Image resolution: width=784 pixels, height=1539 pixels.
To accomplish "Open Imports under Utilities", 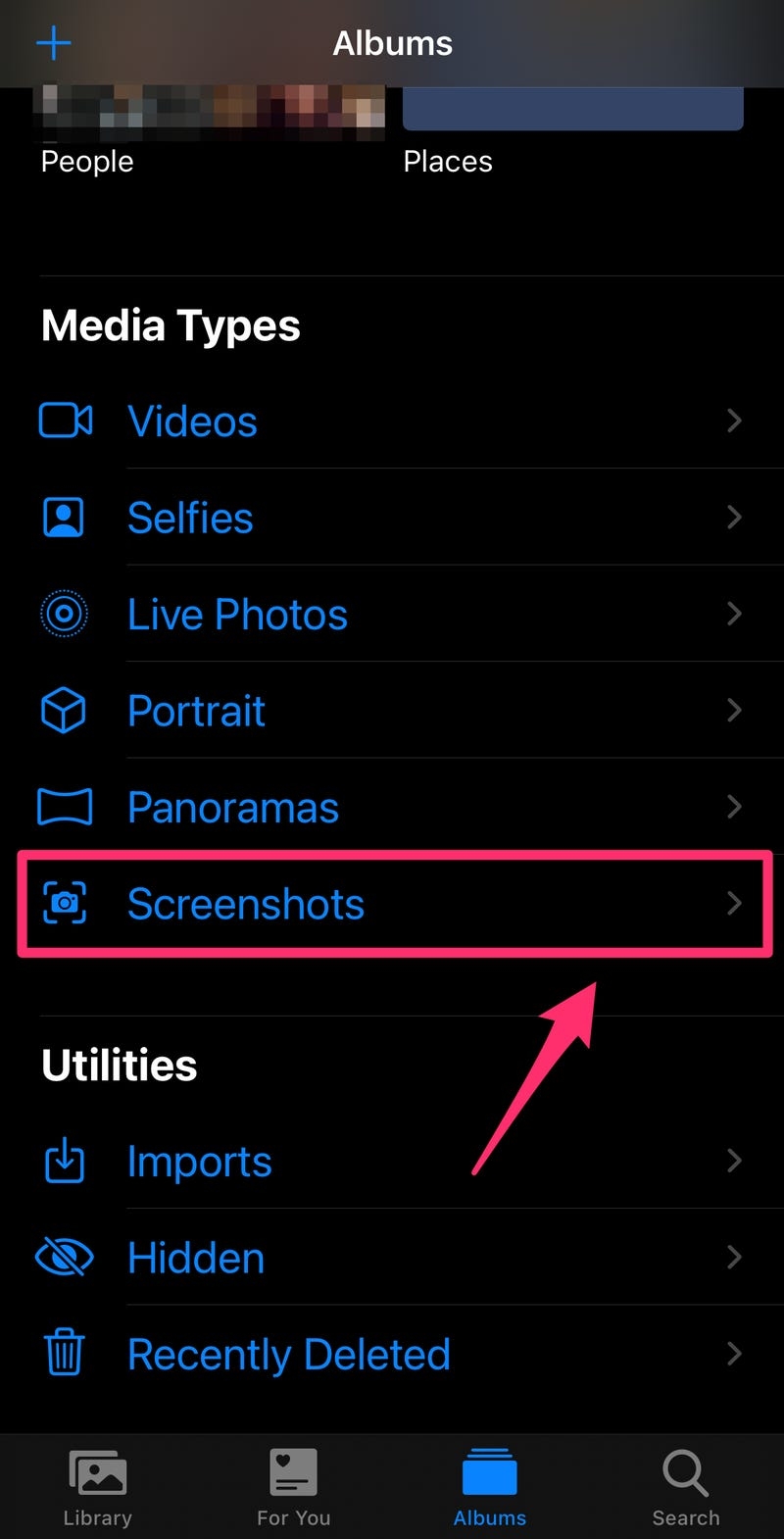I will point(200,1162).
